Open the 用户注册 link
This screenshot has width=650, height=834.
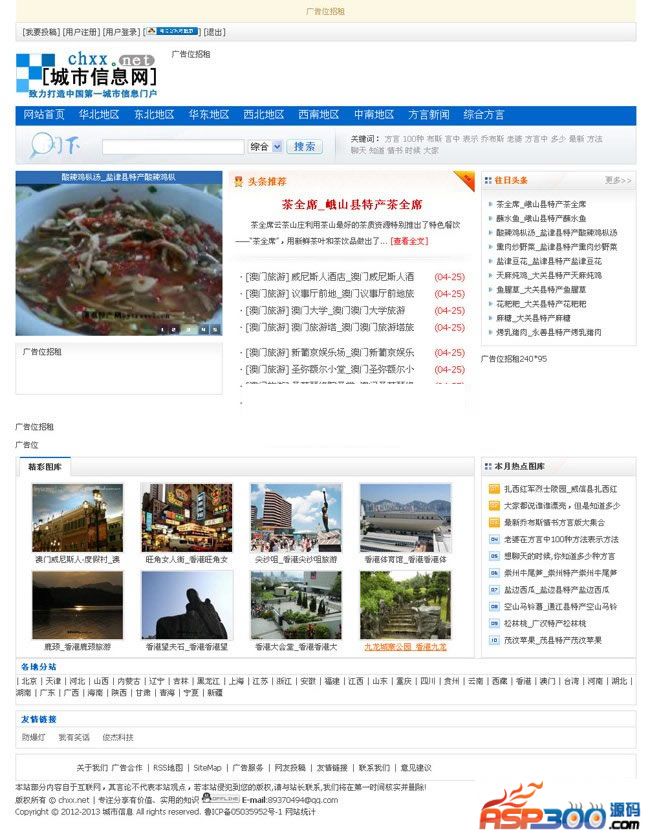[x=82, y=32]
